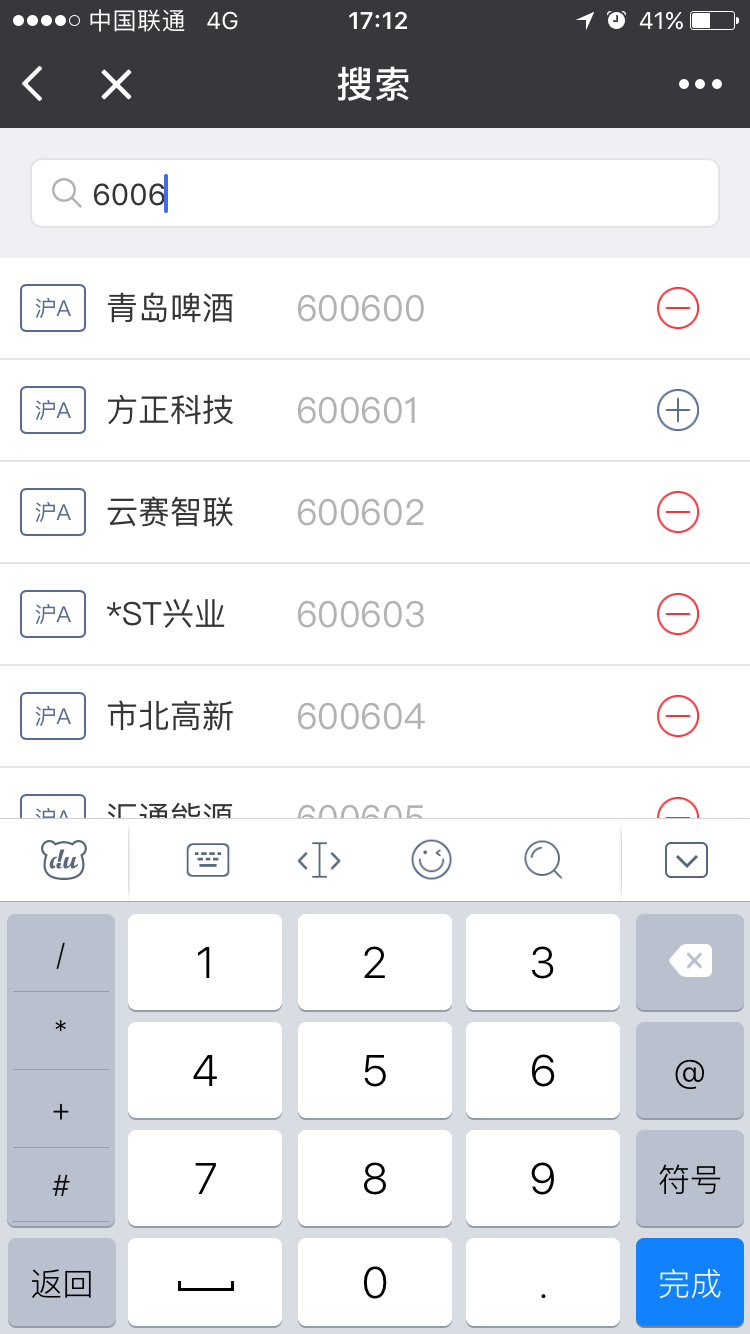Switch keyboard layout from the toolbar
Image resolution: width=750 pixels, height=1334 pixels.
pos(208,860)
